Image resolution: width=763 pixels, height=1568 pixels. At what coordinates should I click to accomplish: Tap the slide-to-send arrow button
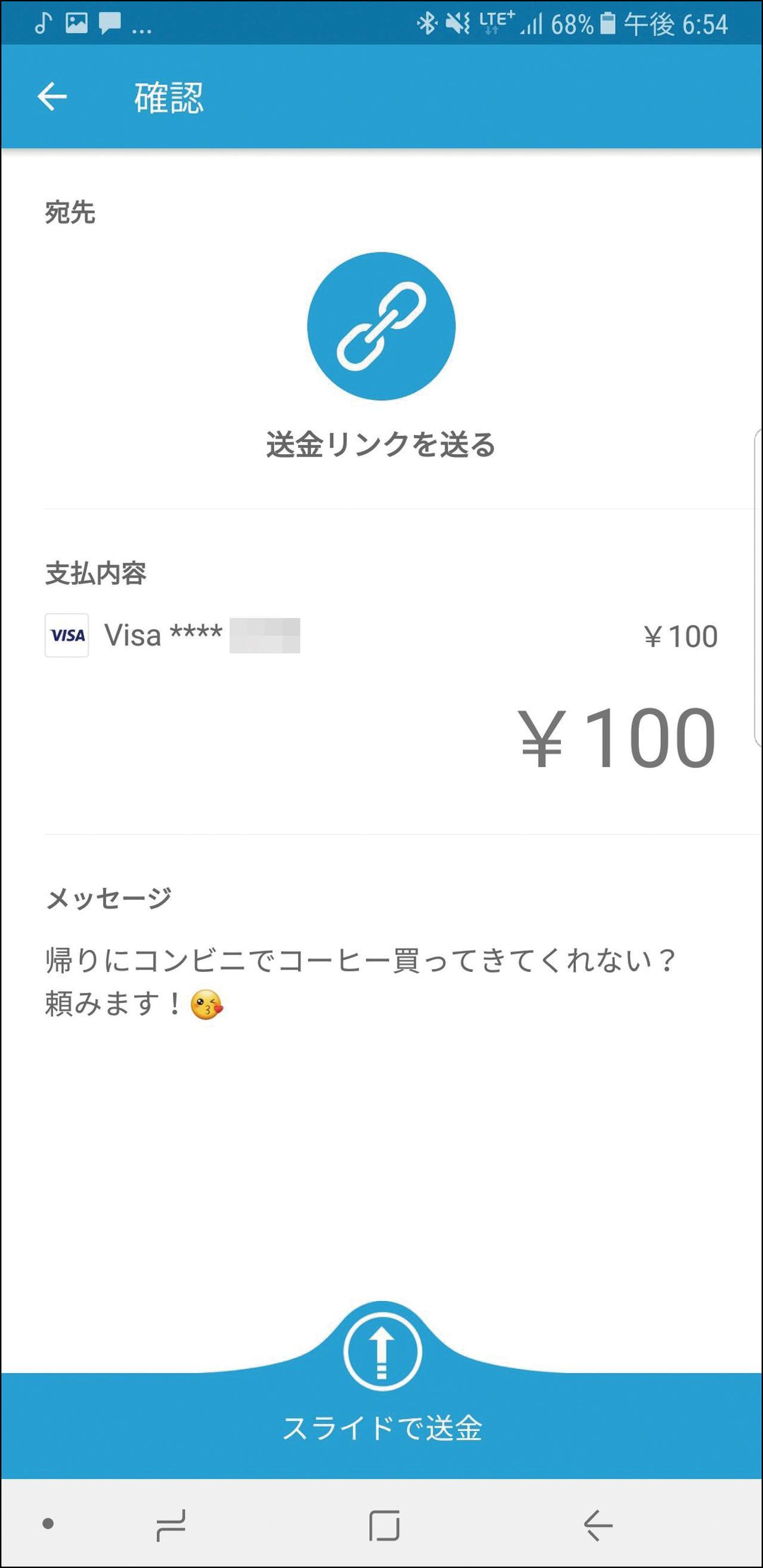(x=382, y=1351)
